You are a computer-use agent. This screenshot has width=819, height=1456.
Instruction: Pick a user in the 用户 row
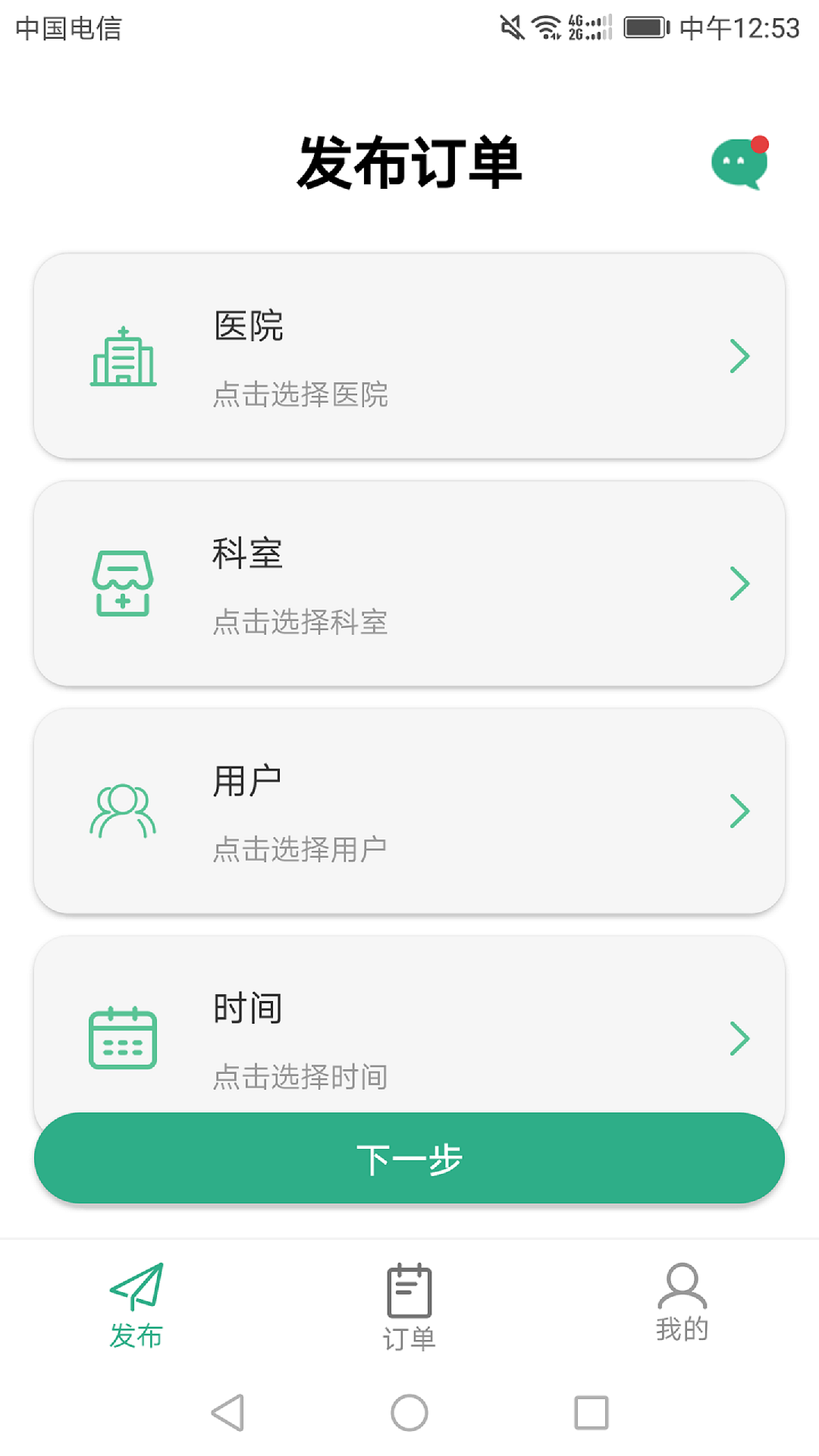click(409, 811)
